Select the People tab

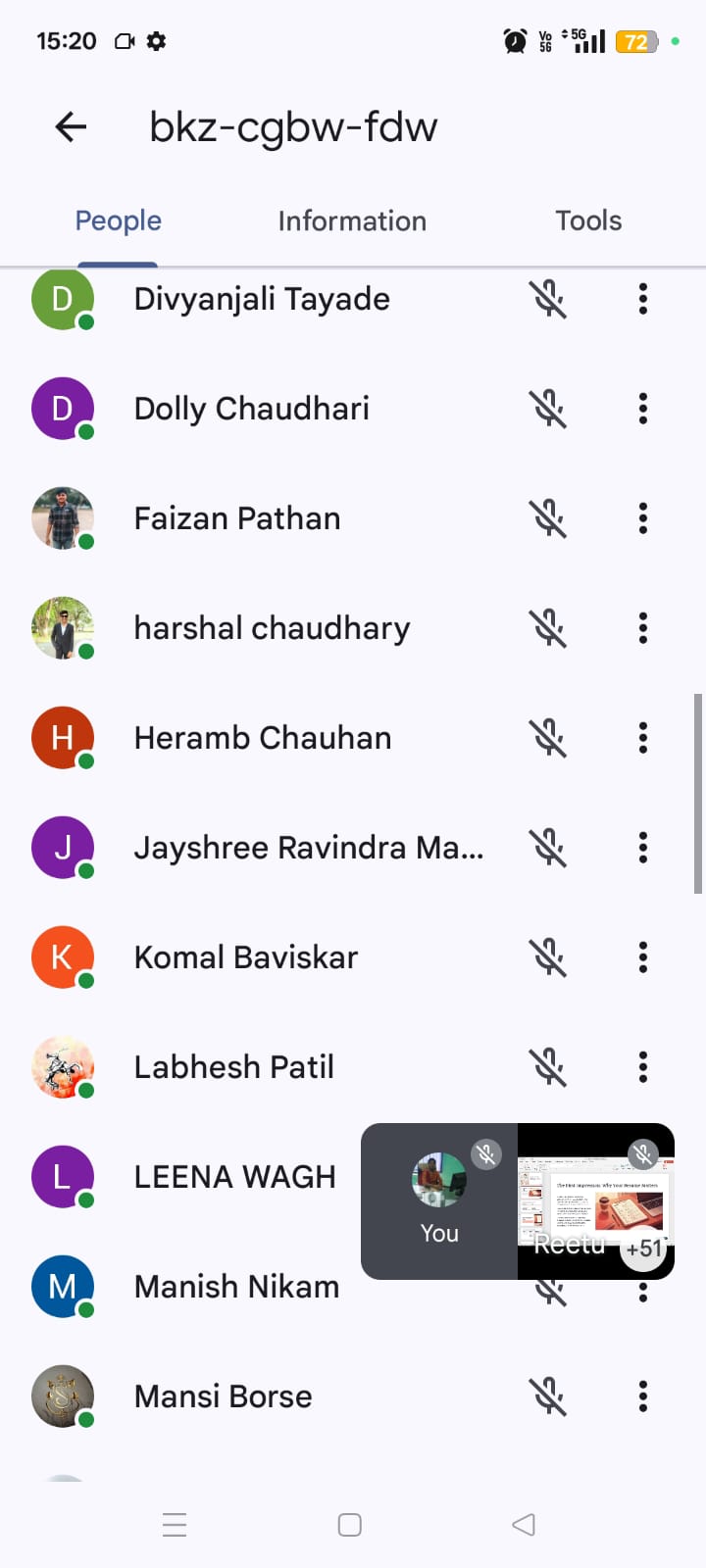click(118, 221)
